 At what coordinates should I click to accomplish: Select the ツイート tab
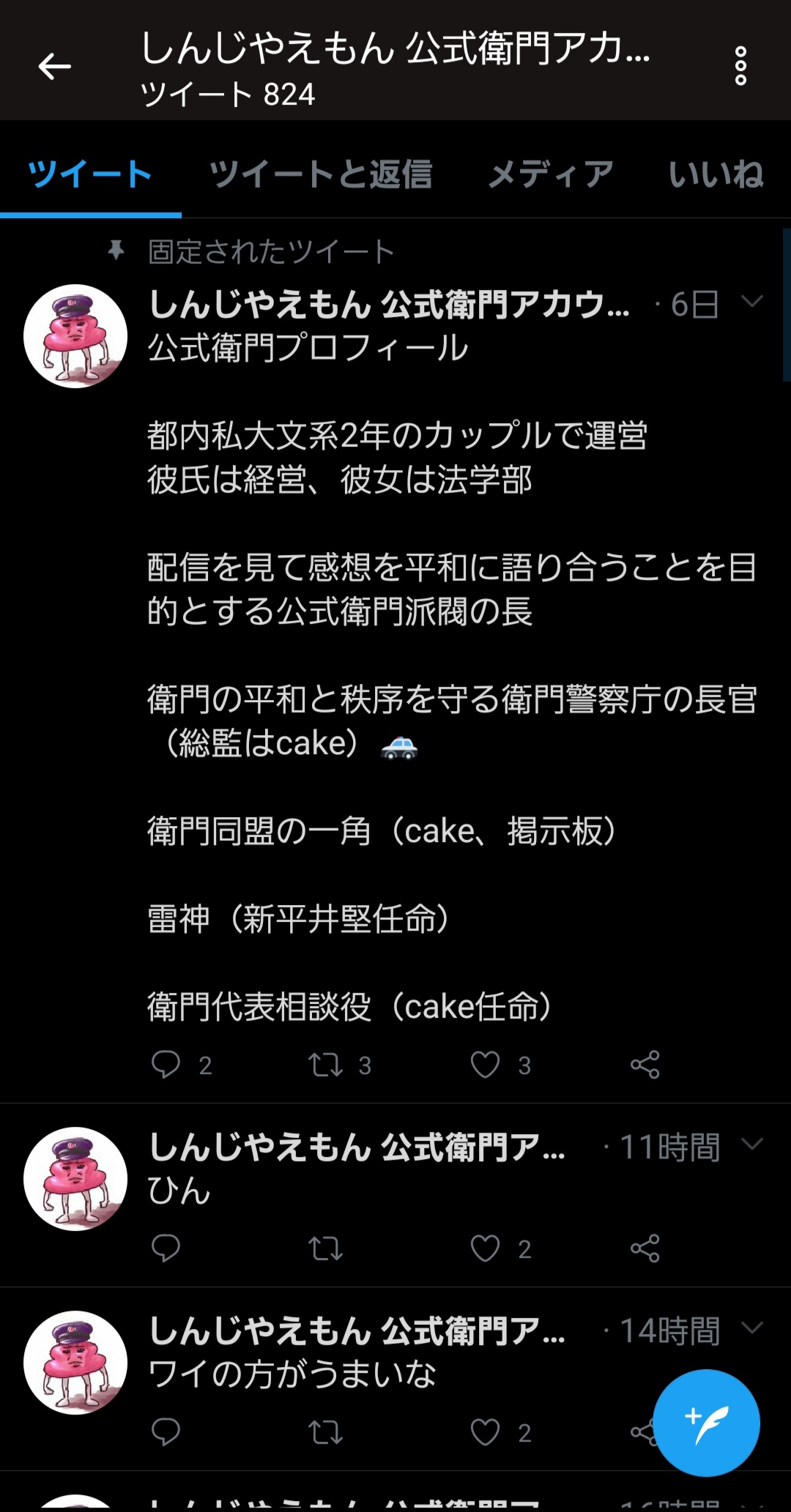point(89,174)
